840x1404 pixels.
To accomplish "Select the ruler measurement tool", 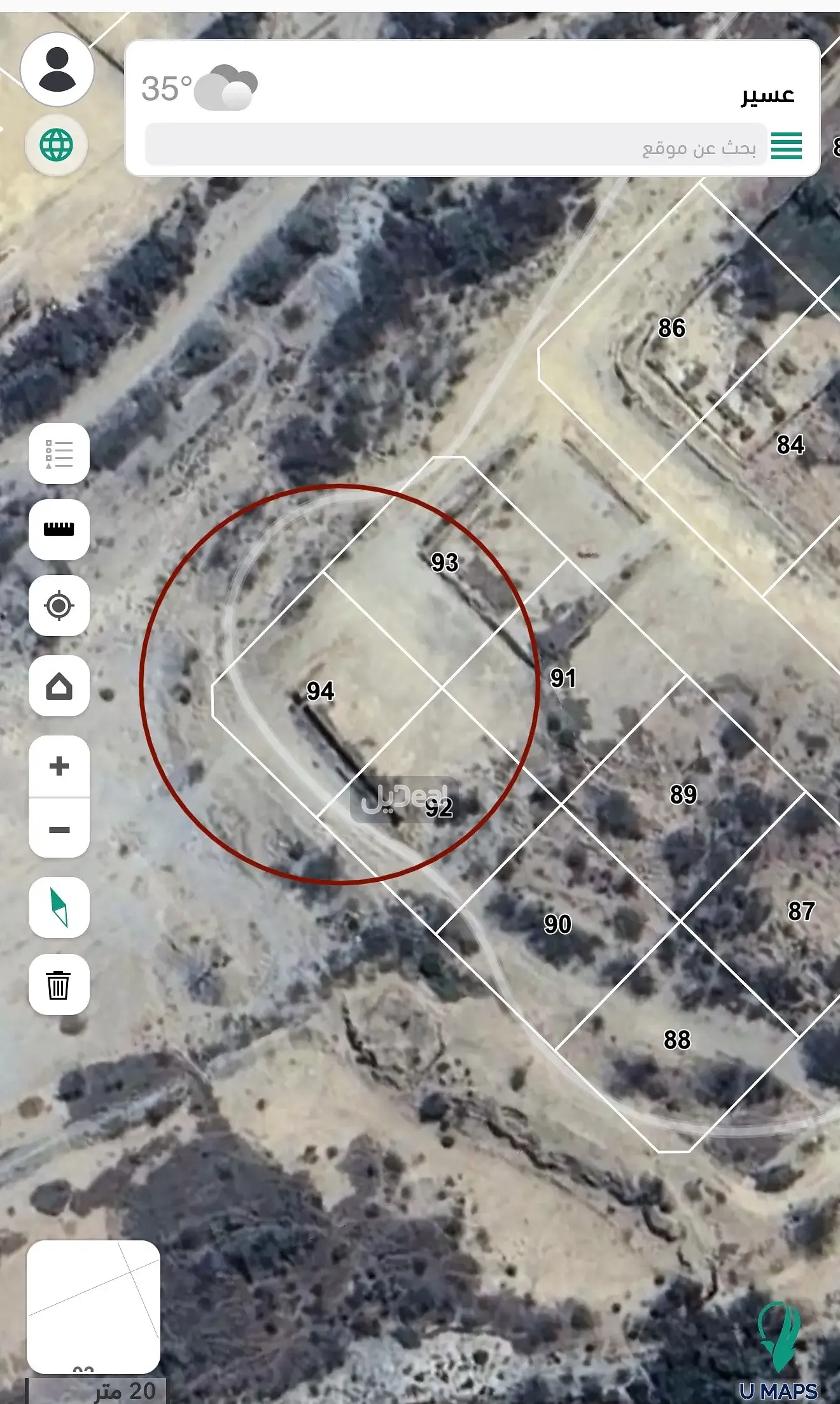I will [x=59, y=528].
